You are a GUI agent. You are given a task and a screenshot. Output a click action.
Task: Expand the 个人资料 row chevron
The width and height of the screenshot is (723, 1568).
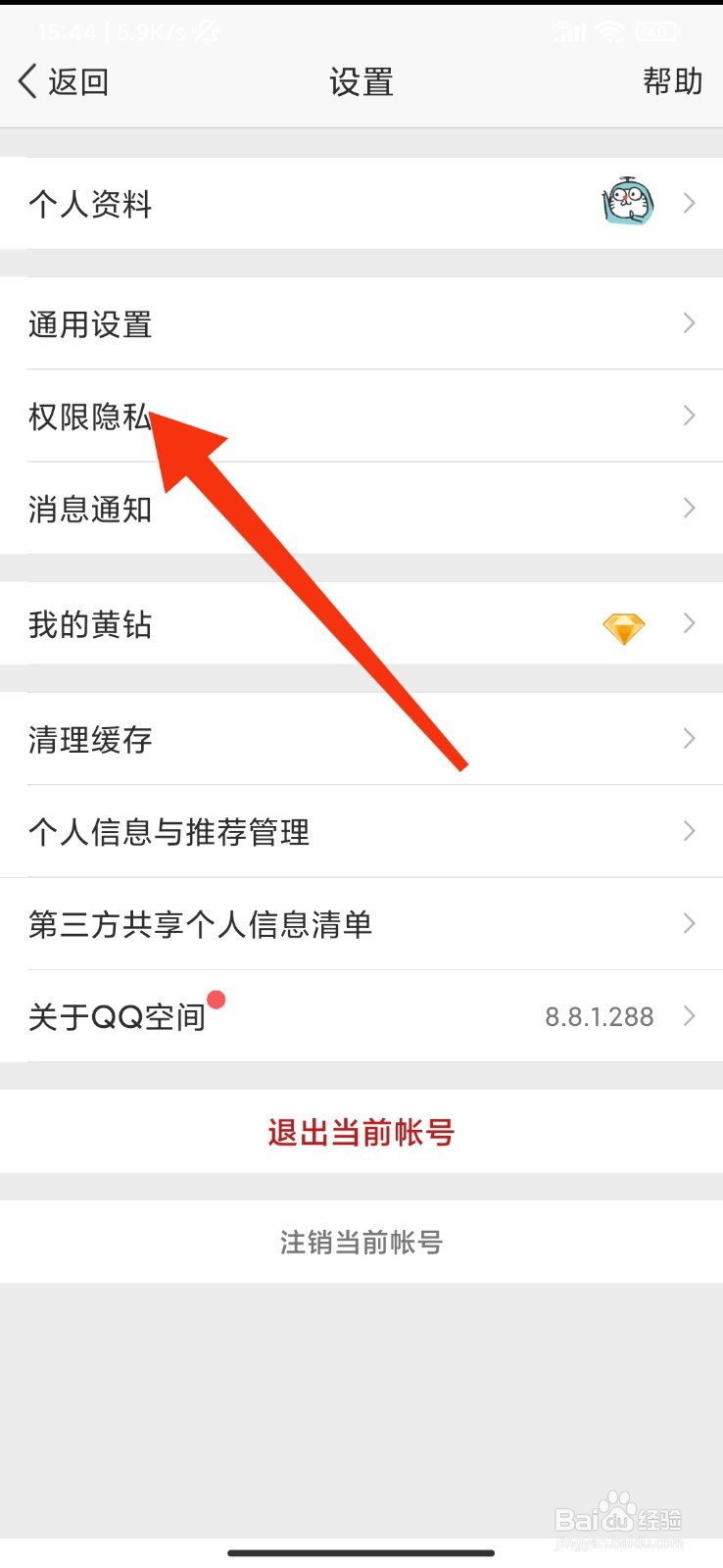coord(689,203)
